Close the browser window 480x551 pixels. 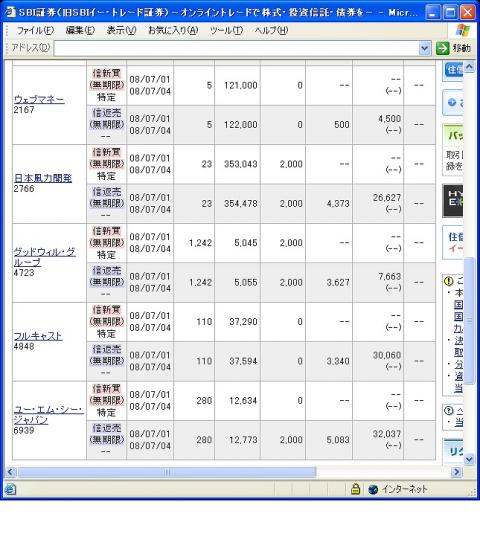pos(468,12)
